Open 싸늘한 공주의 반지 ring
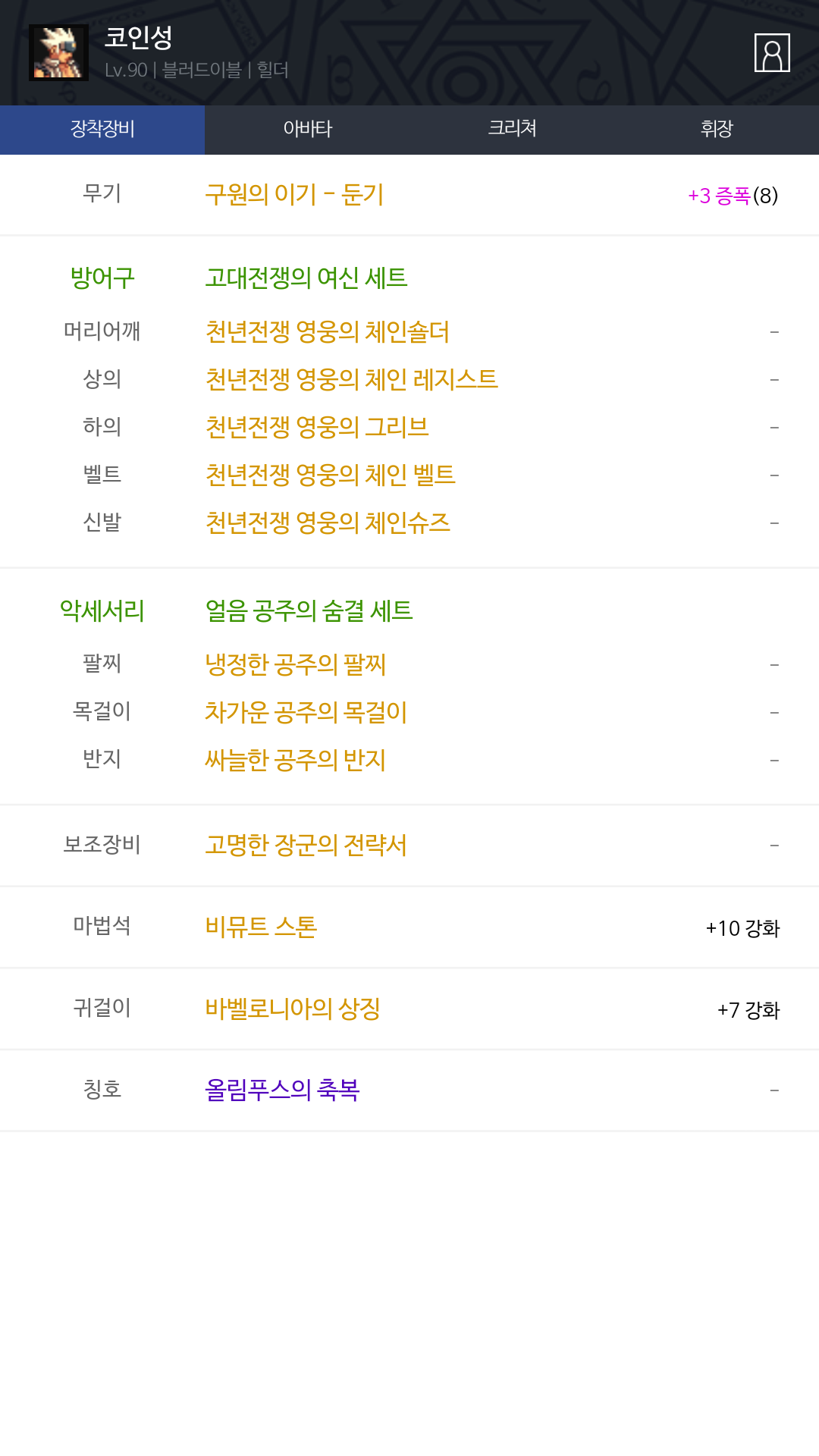819x1456 pixels. pos(296,761)
